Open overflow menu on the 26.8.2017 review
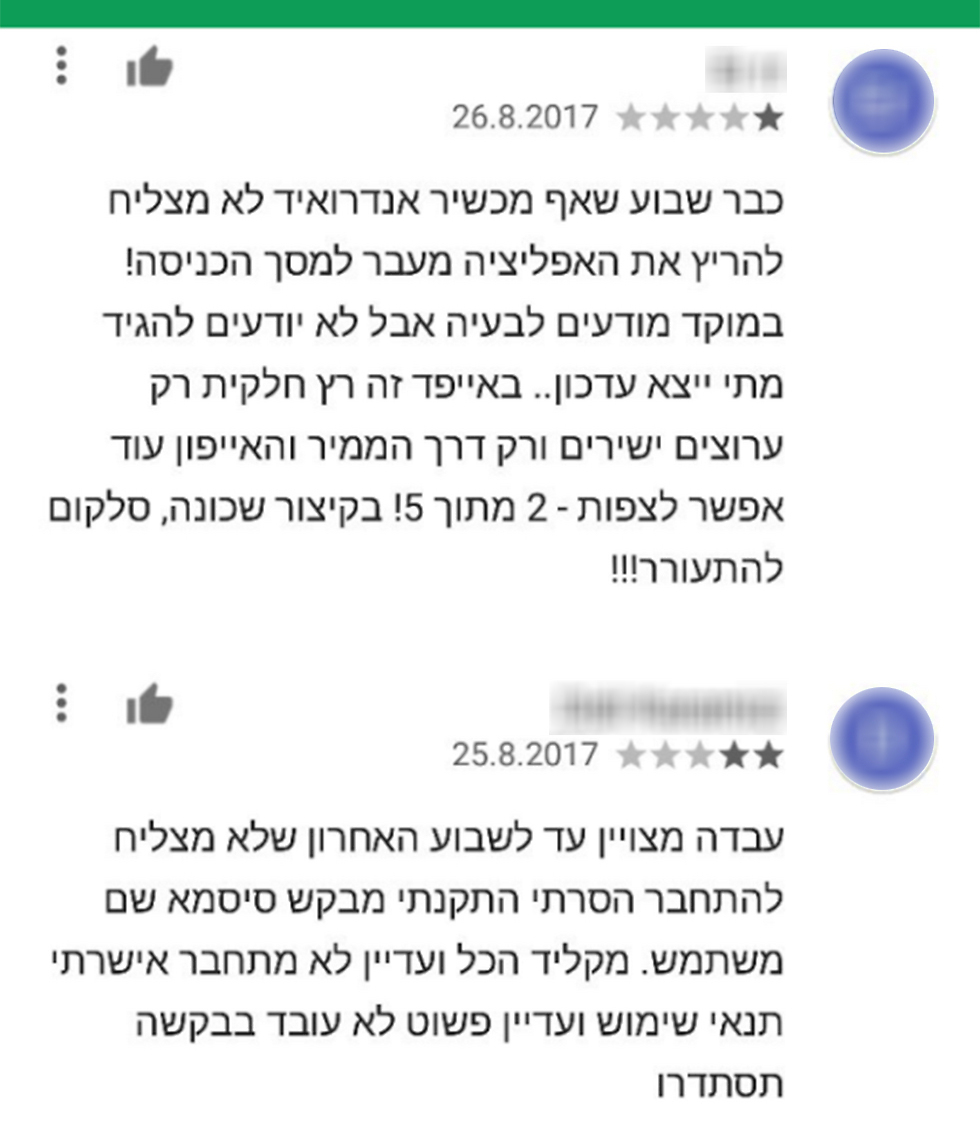The image size is (980, 1121). click(62, 66)
